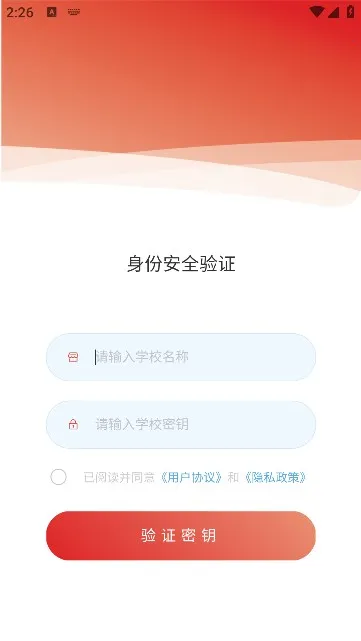Tap the 验证密钥 button
361x641 pixels.
pos(181,536)
